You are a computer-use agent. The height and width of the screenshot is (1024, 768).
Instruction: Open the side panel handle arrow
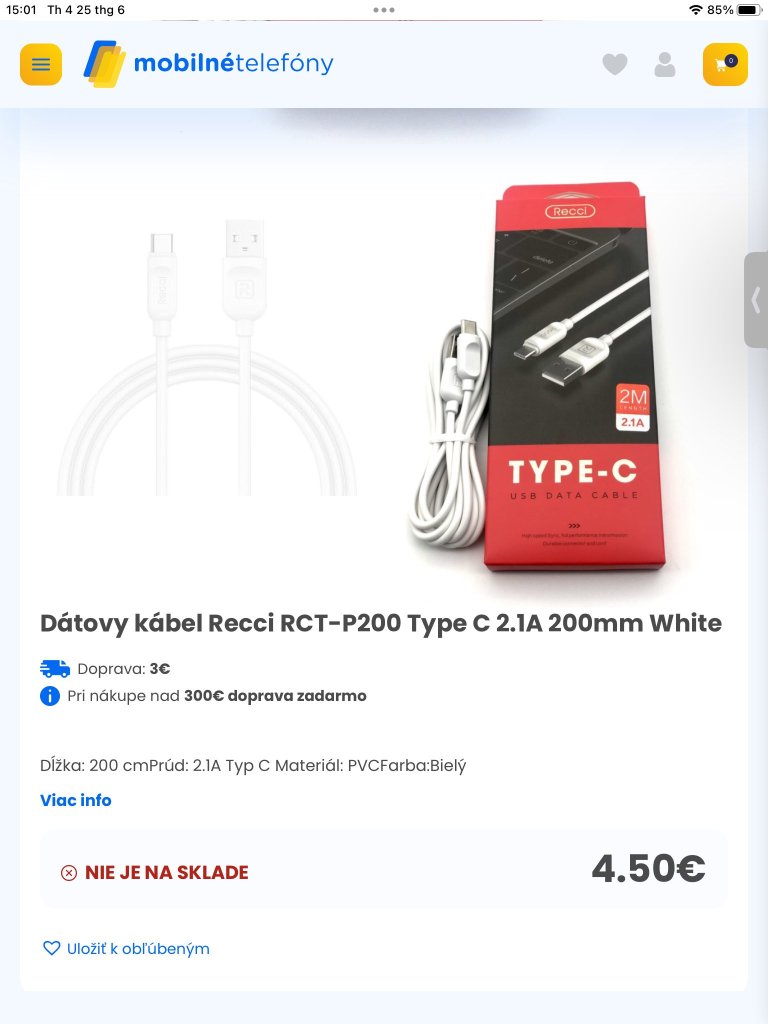pos(756,300)
